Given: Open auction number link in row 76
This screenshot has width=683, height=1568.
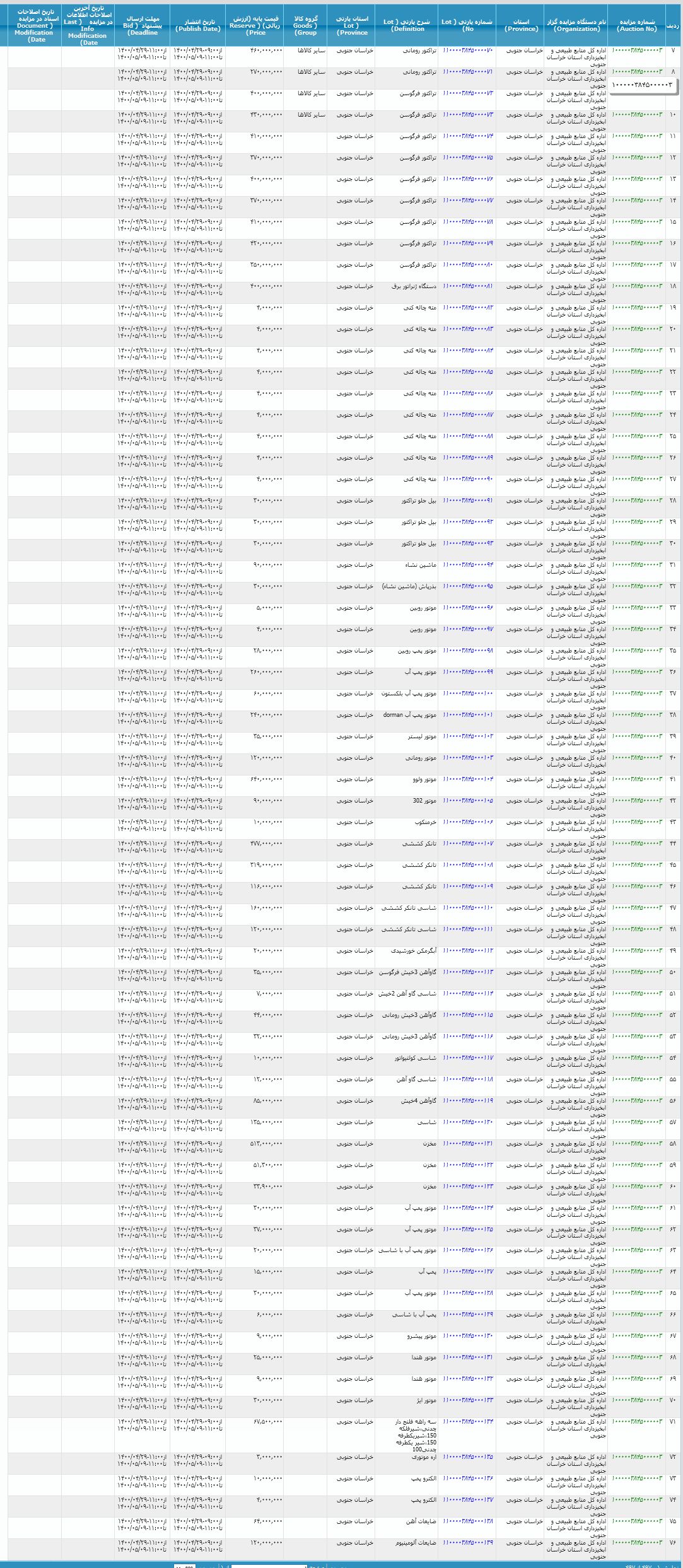Looking at the screenshot, I should [637, 1543].
